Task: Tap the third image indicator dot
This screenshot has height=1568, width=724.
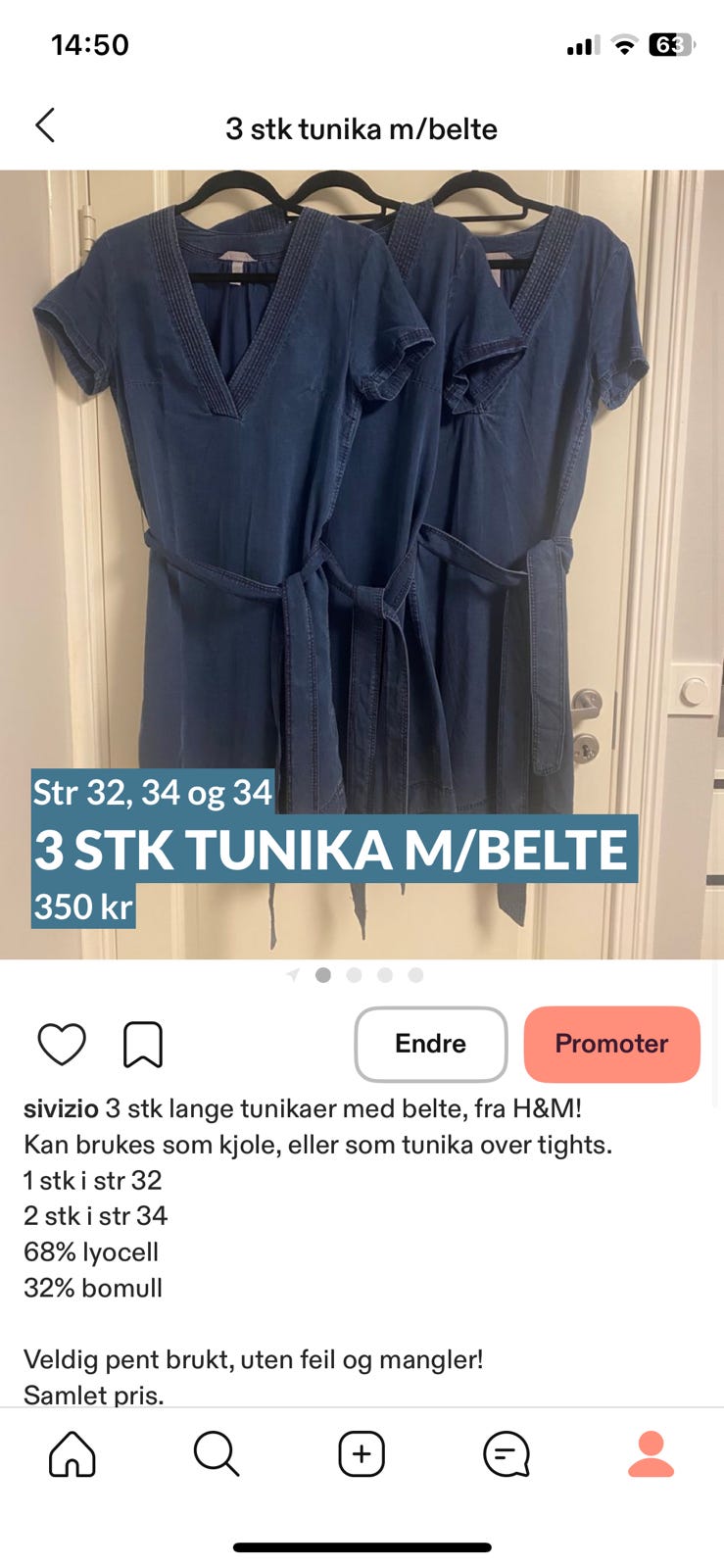Action: tap(385, 975)
